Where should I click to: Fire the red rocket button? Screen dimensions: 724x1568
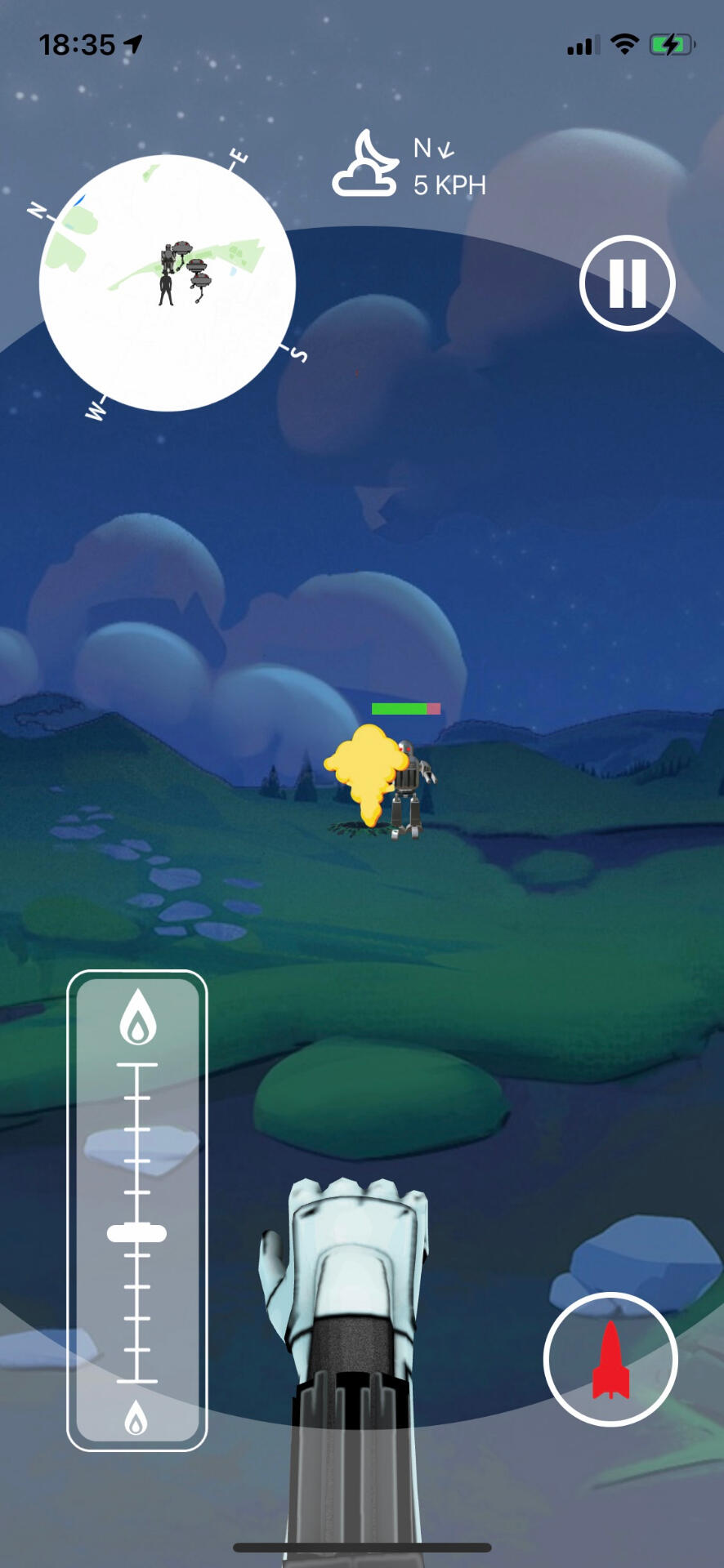tap(610, 1360)
